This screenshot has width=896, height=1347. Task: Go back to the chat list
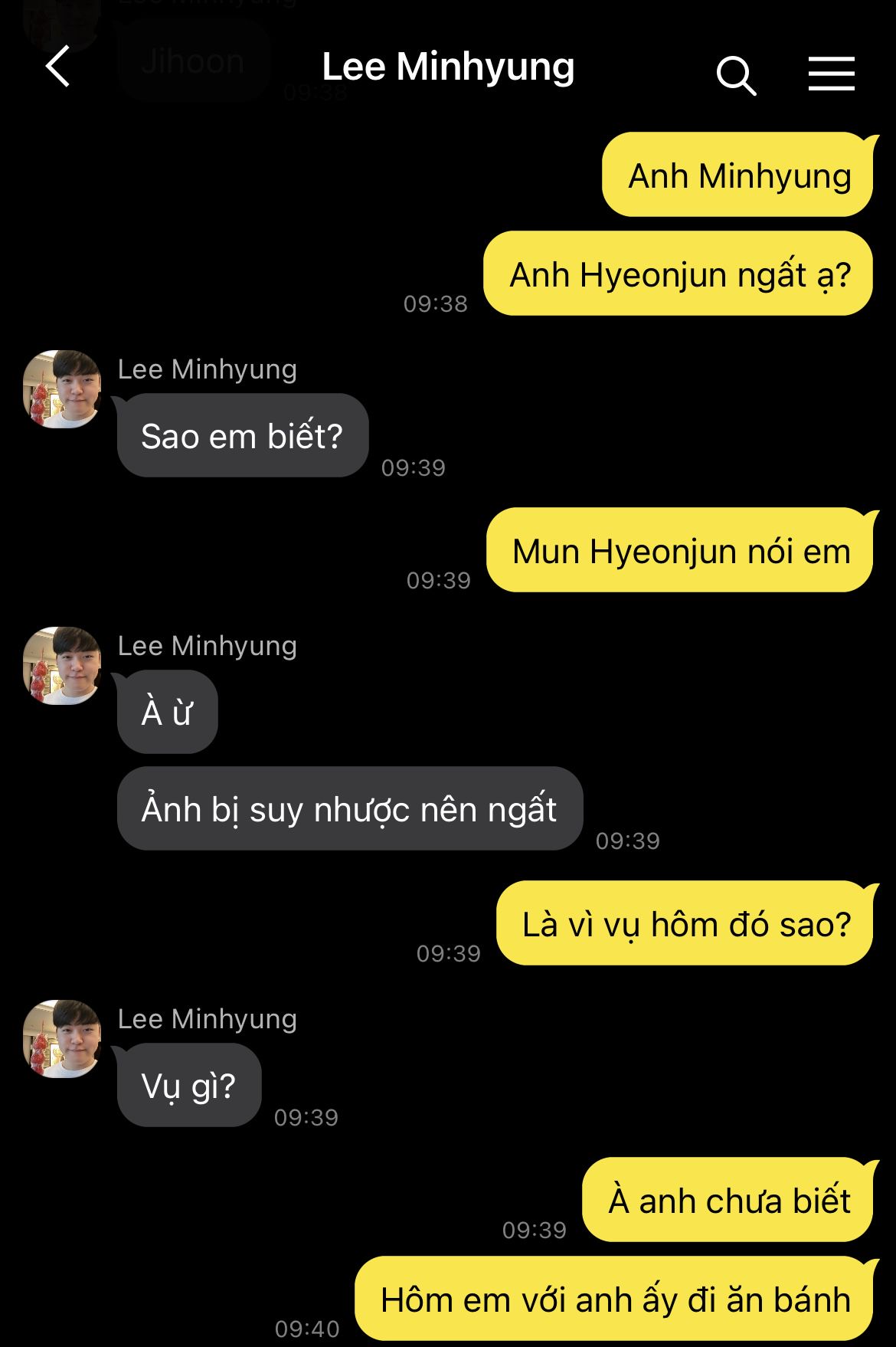[58, 67]
